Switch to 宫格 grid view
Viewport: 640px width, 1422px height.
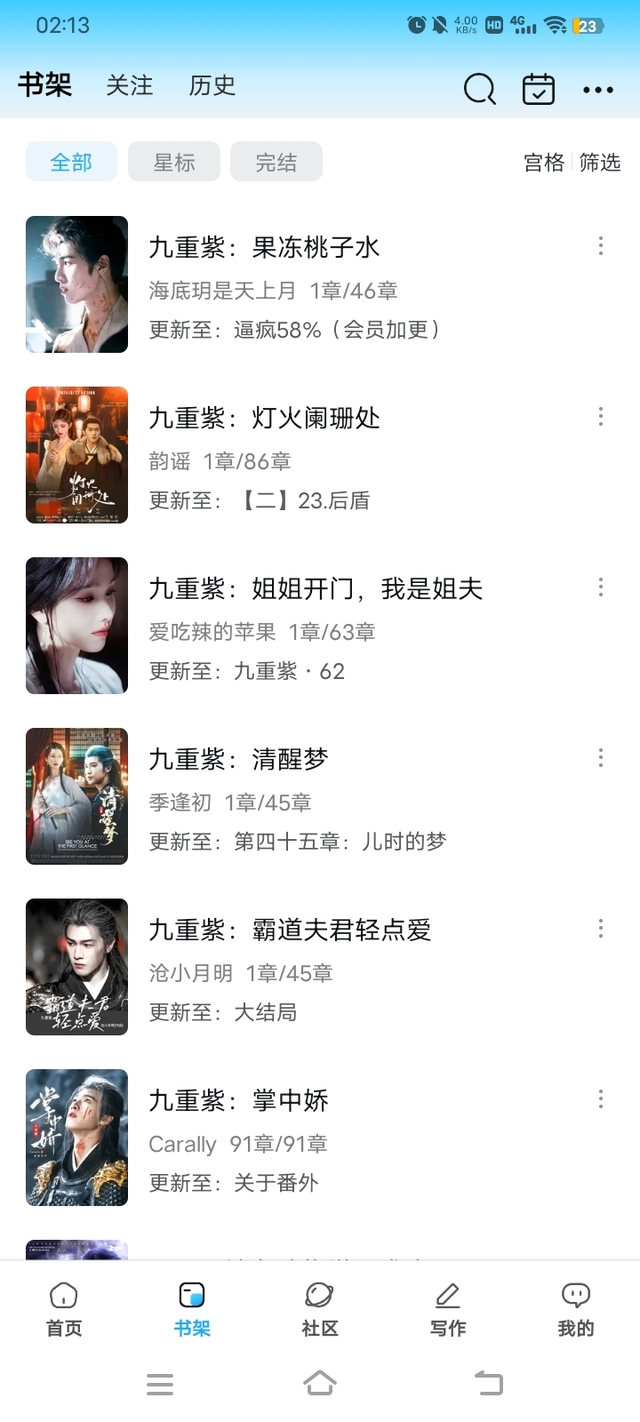coord(544,162)
